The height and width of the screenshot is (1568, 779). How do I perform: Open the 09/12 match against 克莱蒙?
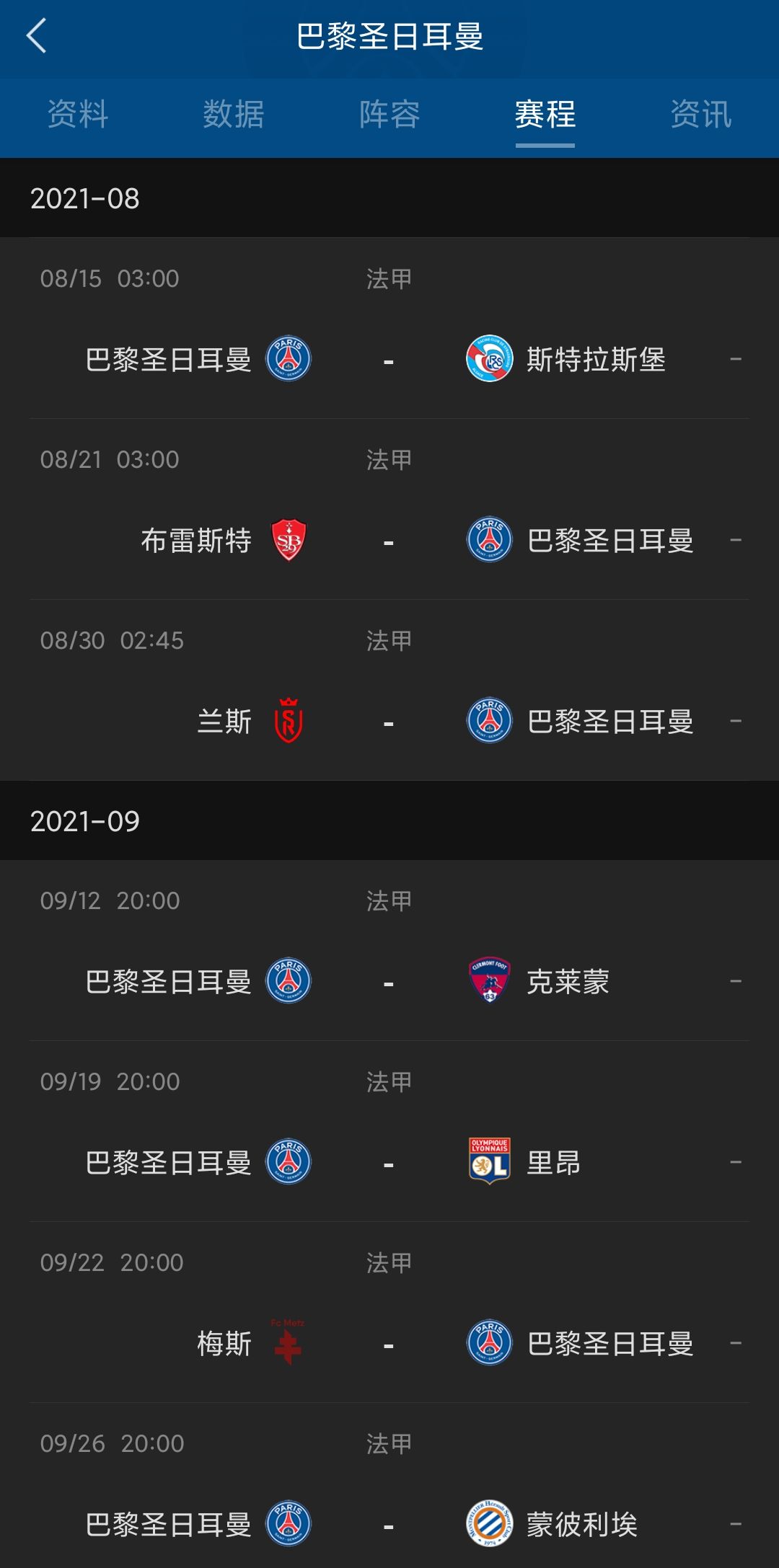click(x=389, y=951)
